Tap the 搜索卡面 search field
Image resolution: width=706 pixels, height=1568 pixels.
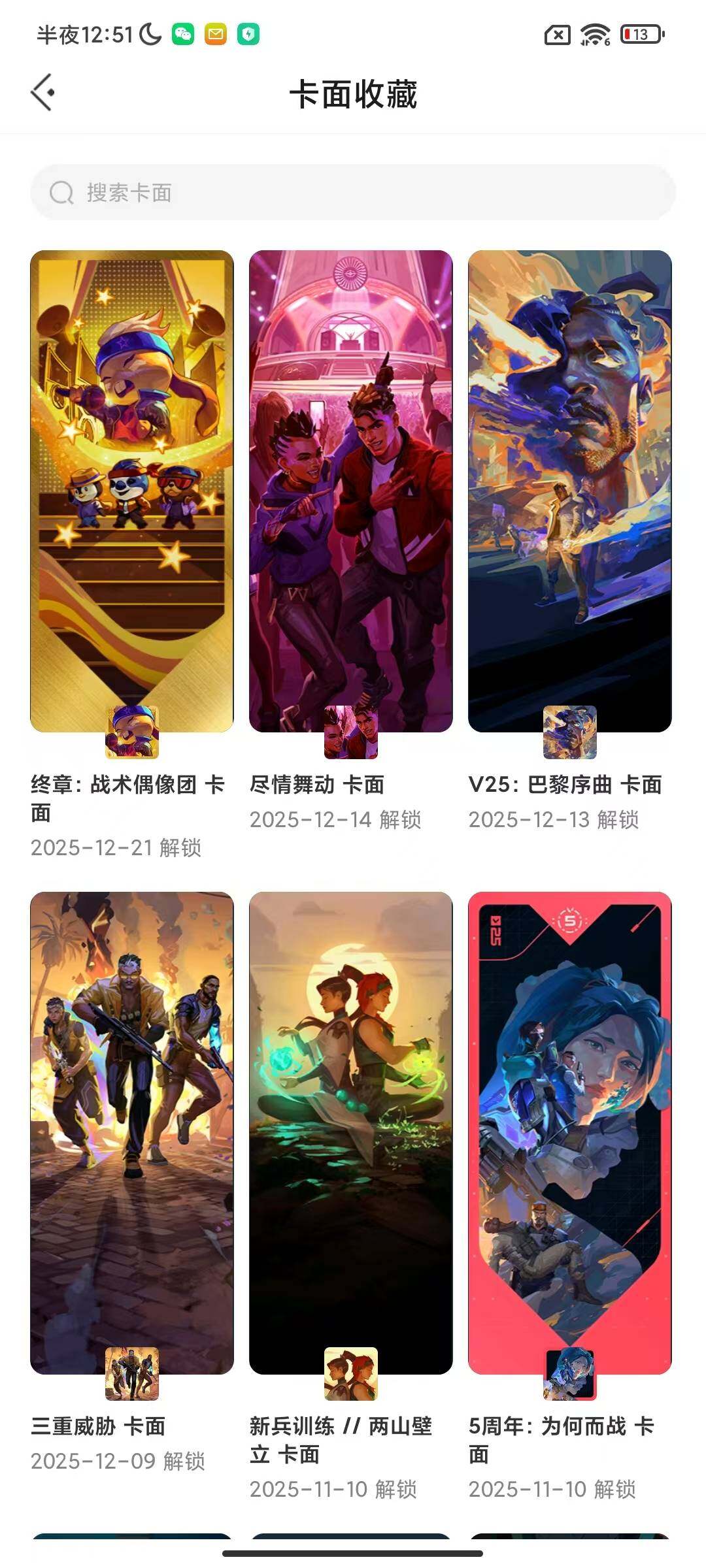tap(353, 193)
